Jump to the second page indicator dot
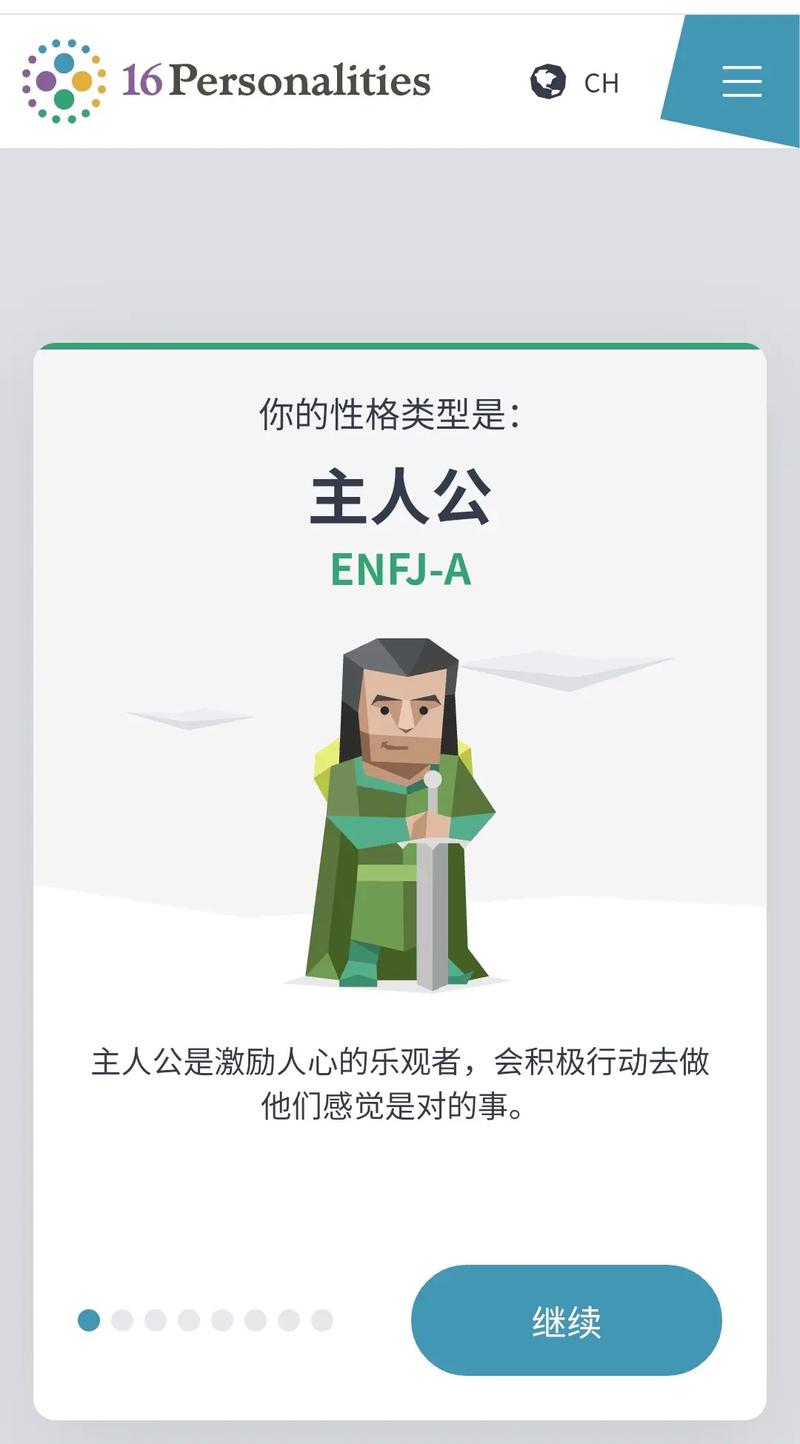 click(122, 1320)
